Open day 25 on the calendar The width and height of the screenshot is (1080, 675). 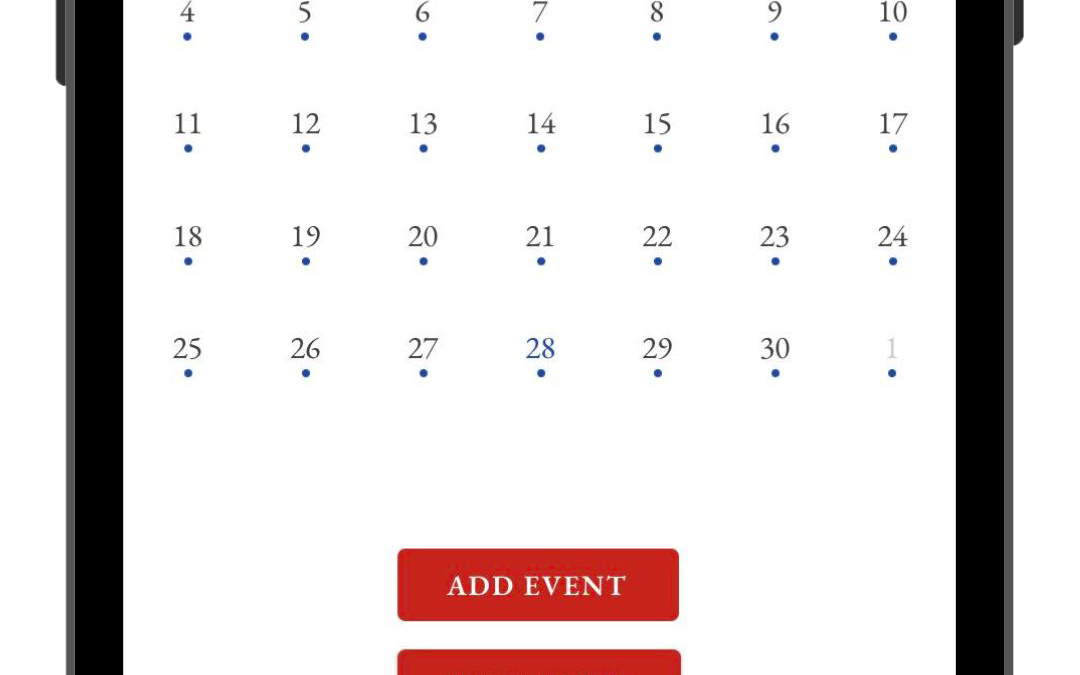tap(187, 349)
